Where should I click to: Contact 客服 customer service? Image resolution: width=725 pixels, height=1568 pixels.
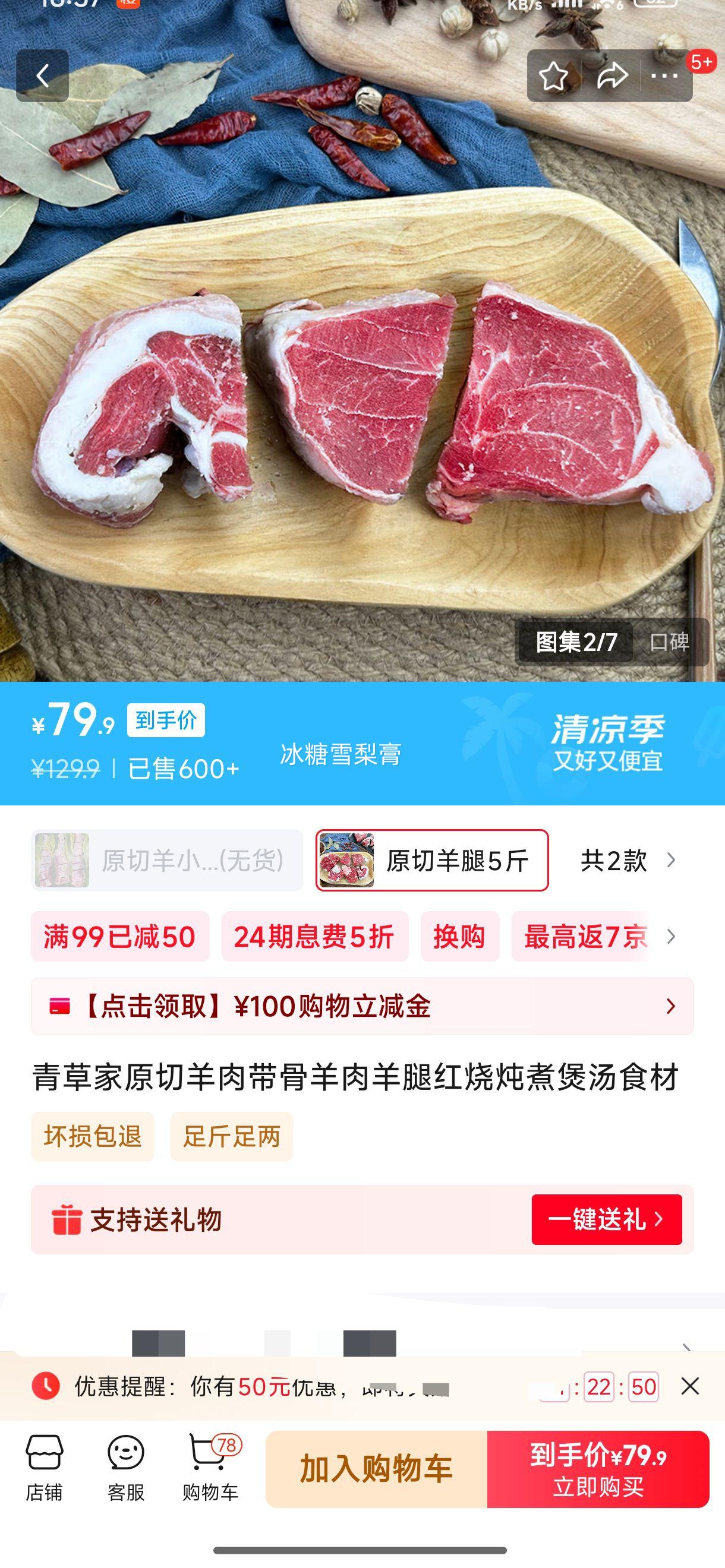125,1468
